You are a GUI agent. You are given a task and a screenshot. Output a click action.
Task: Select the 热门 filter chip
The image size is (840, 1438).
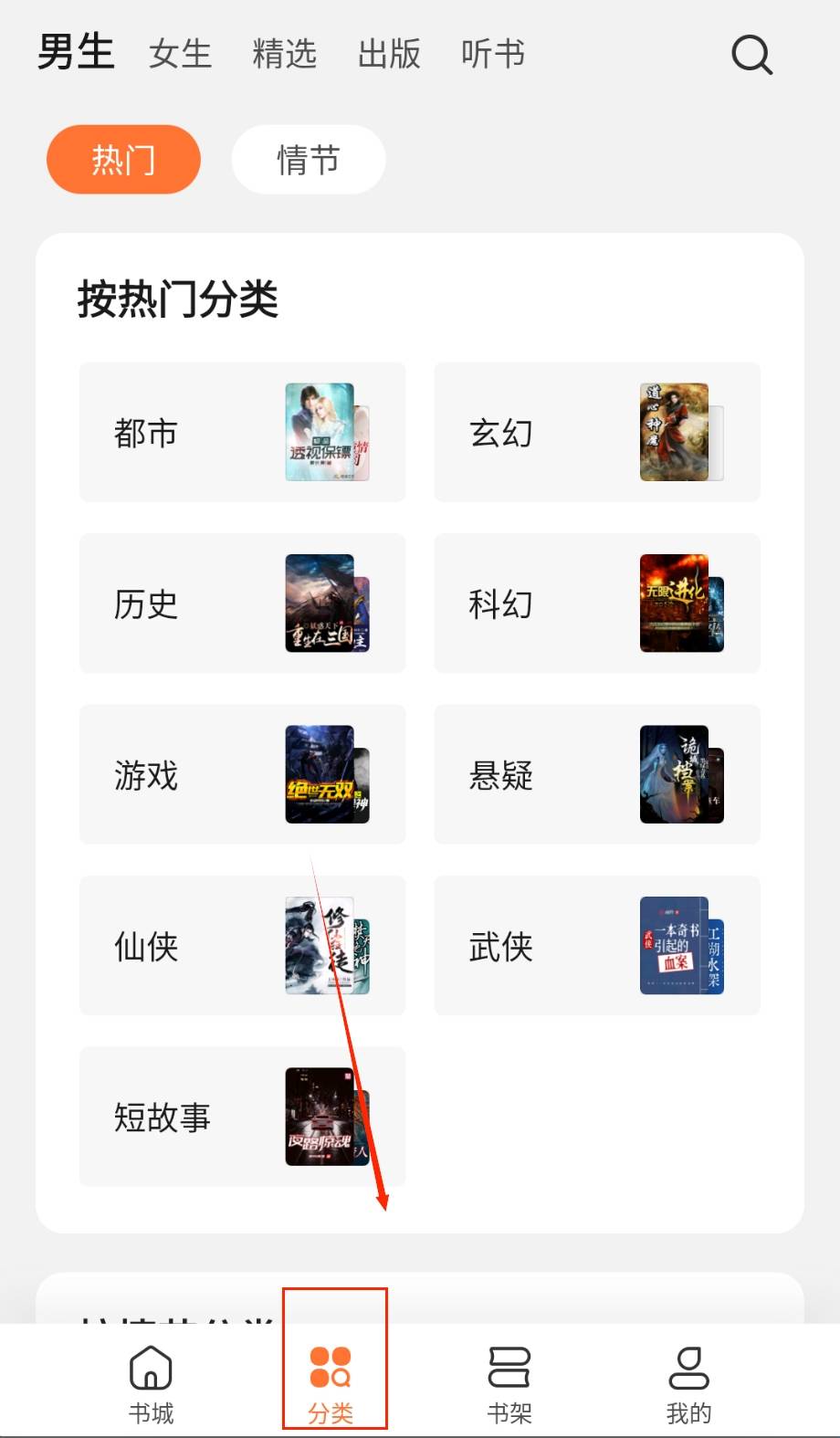pos(123,160)
